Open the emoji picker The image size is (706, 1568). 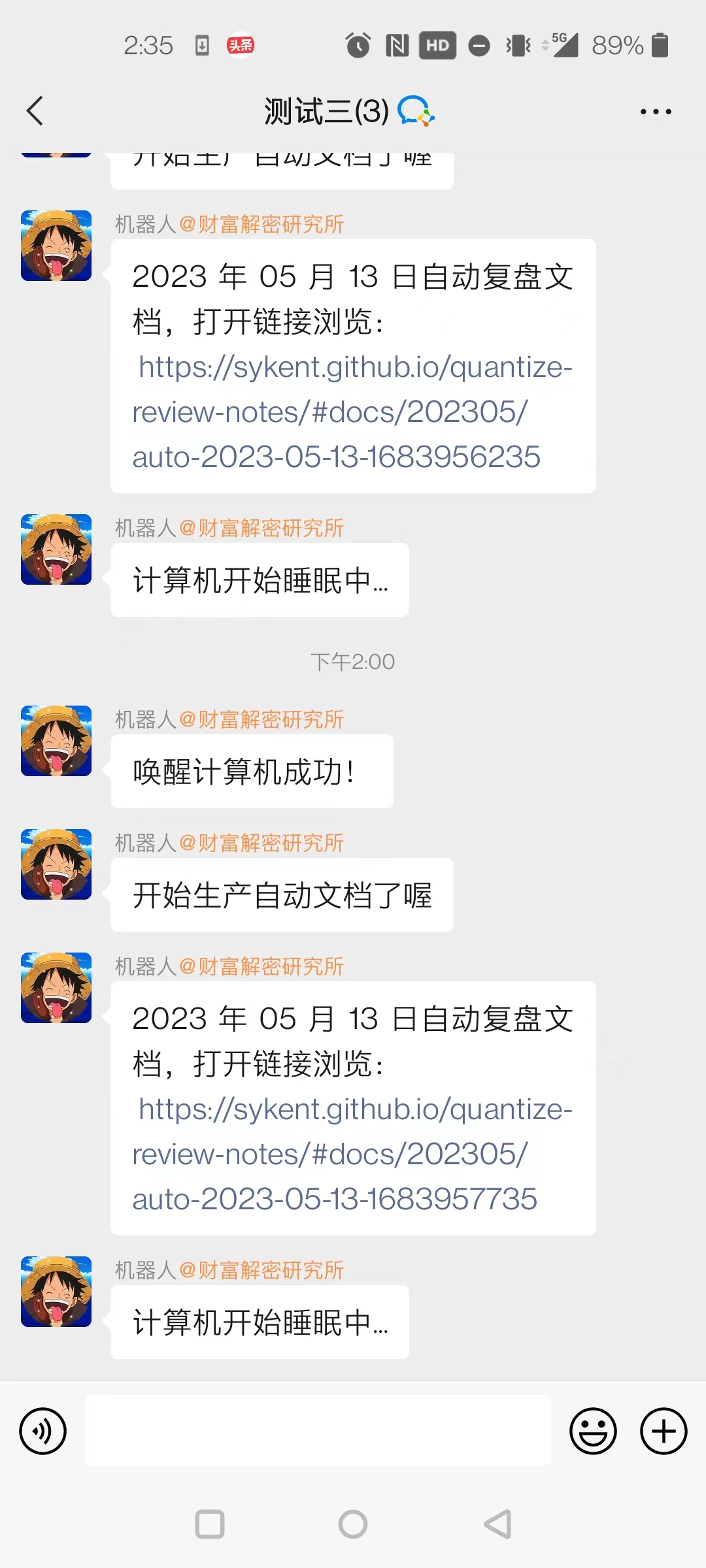tap(593, 1431)
